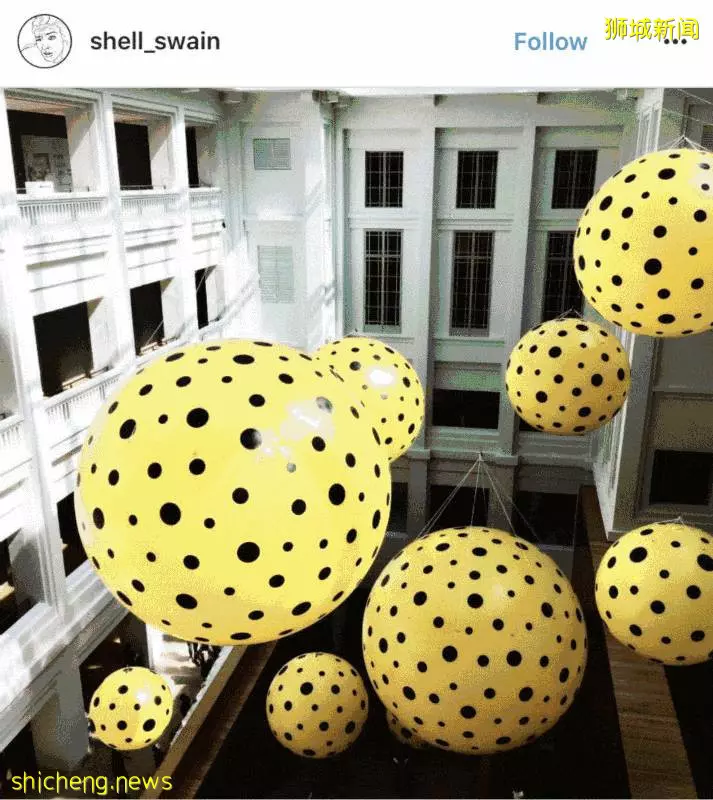This screenshot has width=713, height=800.
Task: Open the post's overflow menu
Action: (x=676, y=42)
